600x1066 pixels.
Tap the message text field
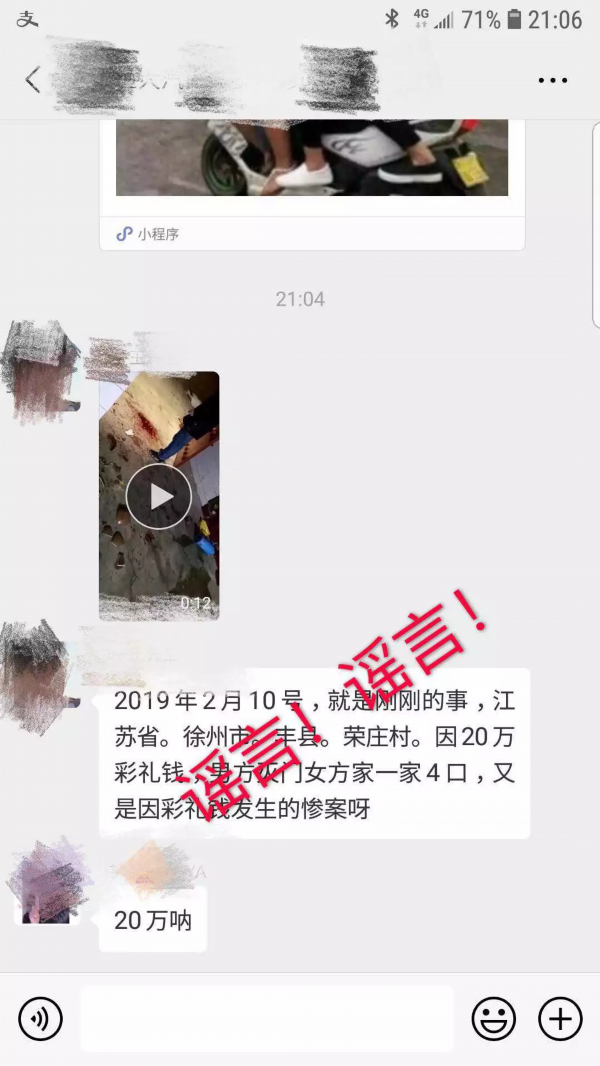(266, 1019)
